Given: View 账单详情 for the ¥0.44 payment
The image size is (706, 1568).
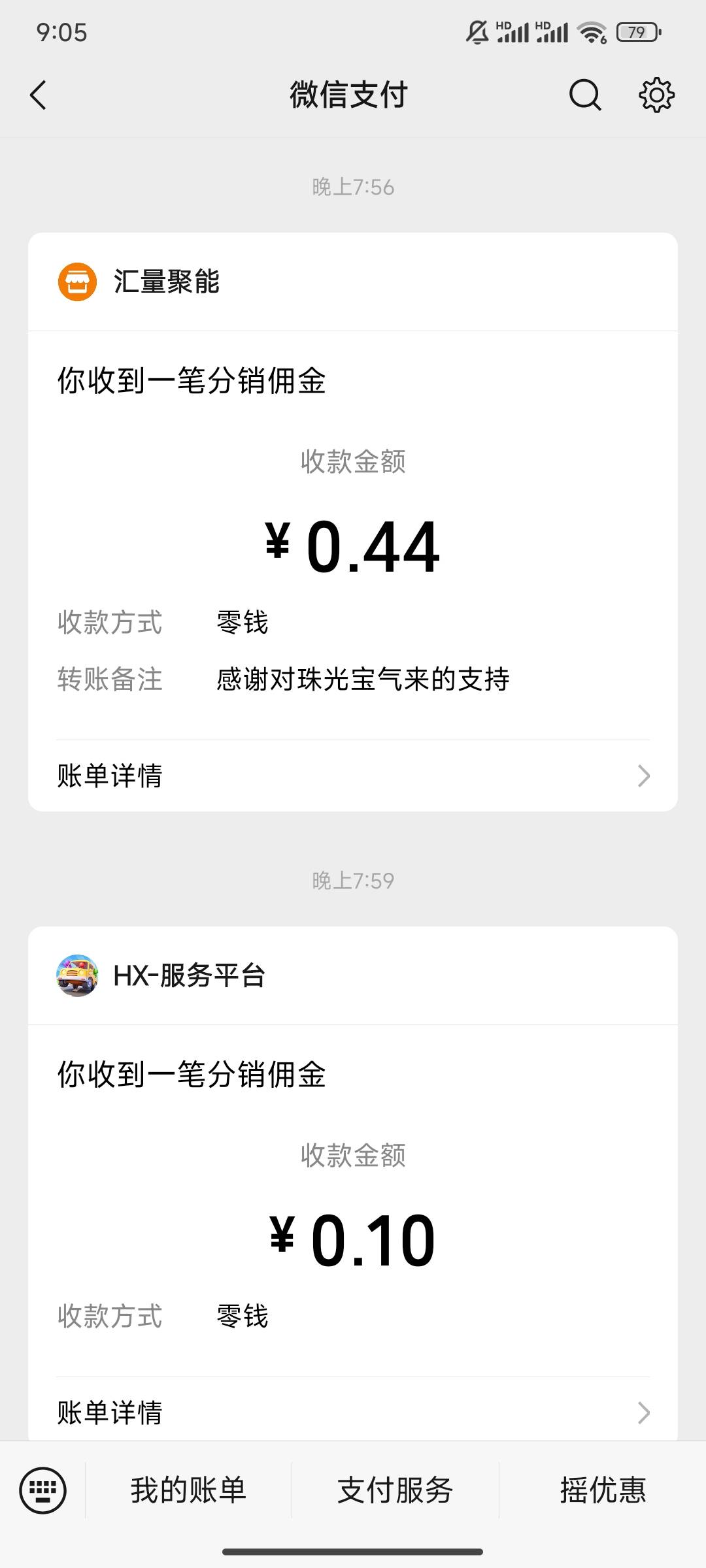Looking at the screenshot, I should coord(353,776).
